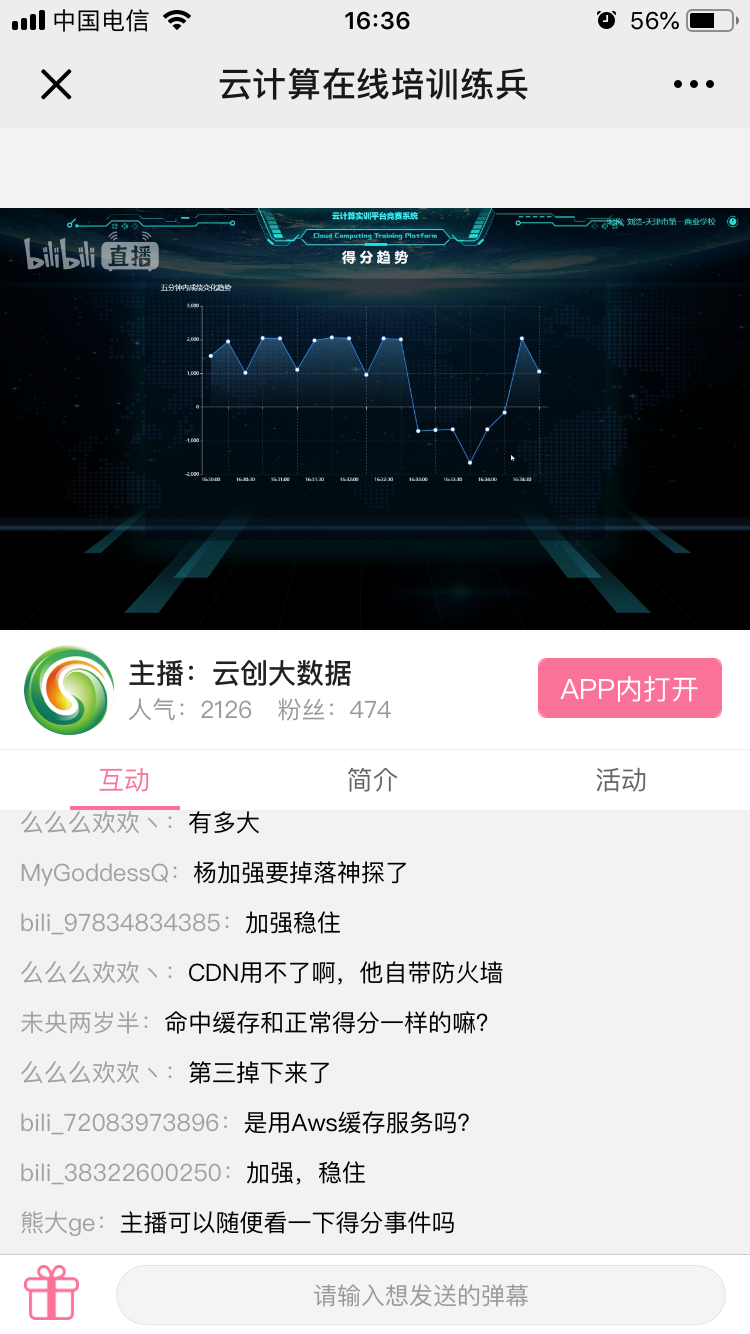Switch to the 活动 tab
The height and width of the screenshot is (1334, 750).
[621, 780]
